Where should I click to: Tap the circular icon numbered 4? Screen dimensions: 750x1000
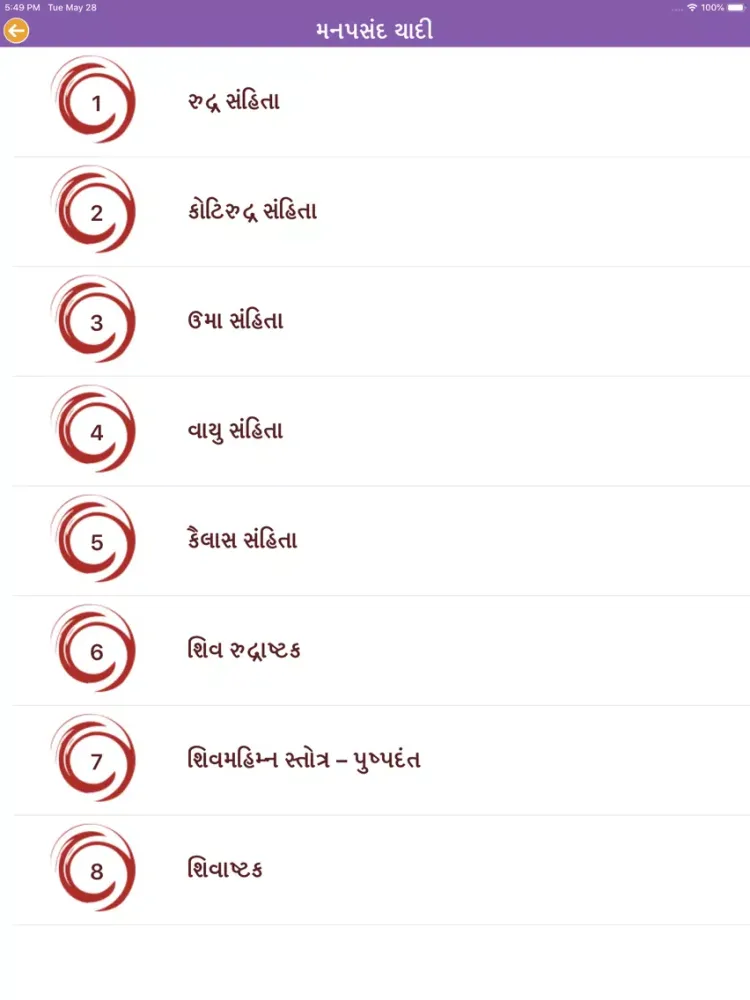(x=93, y=430)
